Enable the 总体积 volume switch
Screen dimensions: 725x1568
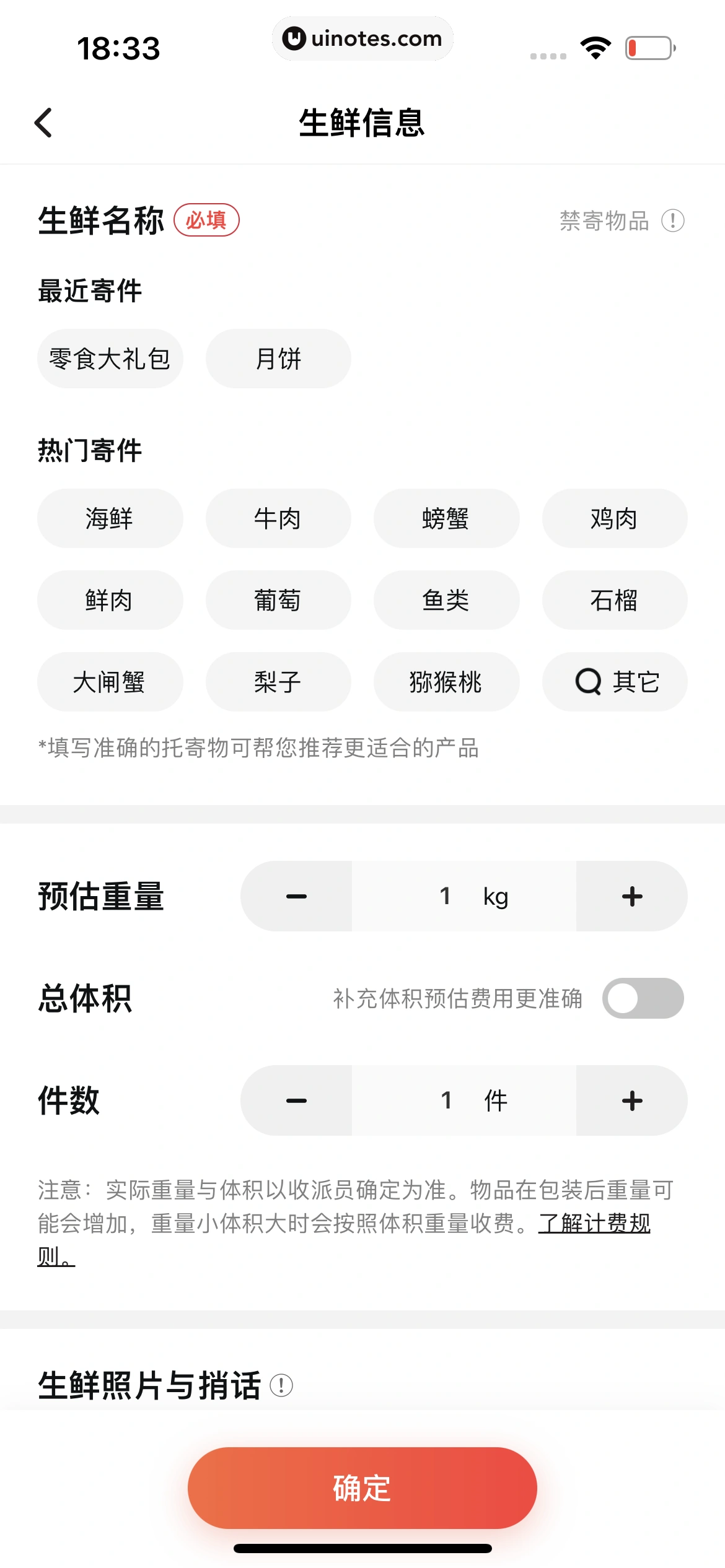click(x=643, y=998)
